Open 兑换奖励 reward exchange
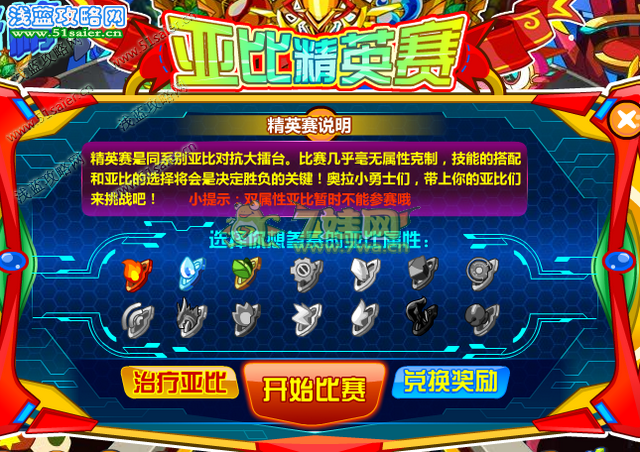640x452 pixels. (450, 381)
